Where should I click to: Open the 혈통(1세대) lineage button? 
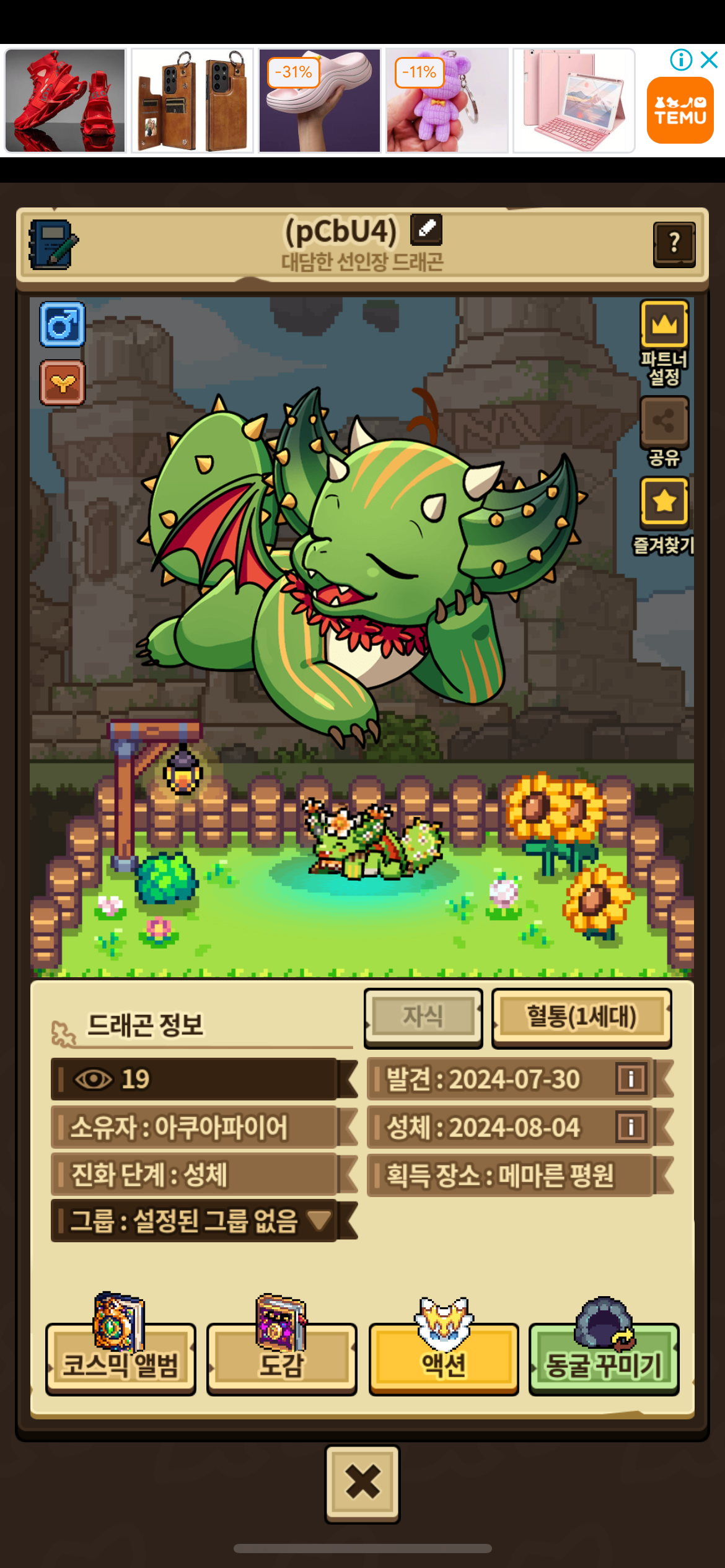pos(581,1017)
